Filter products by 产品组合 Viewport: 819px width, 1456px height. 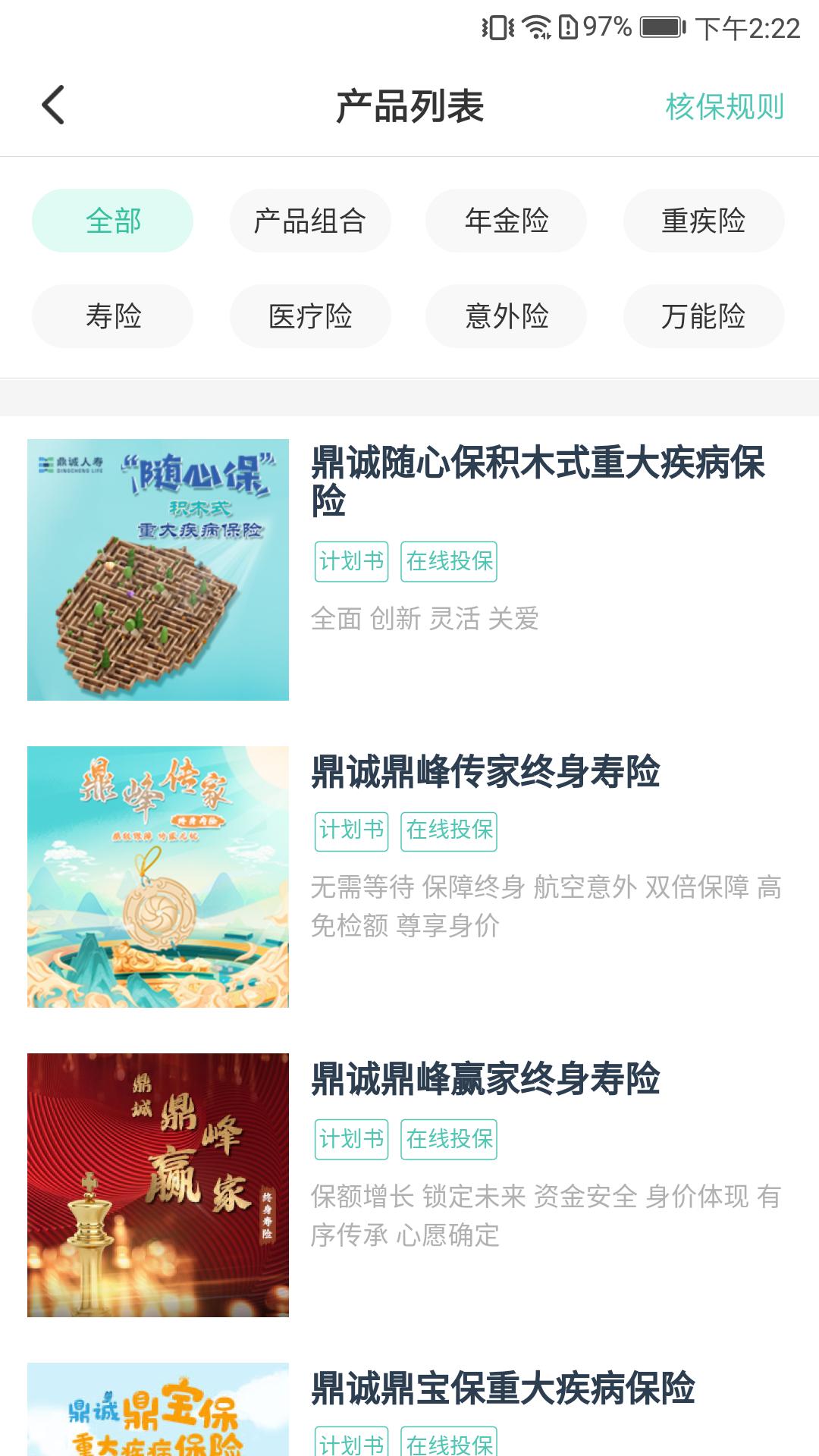pyautogui.click(x=310, y=221)
